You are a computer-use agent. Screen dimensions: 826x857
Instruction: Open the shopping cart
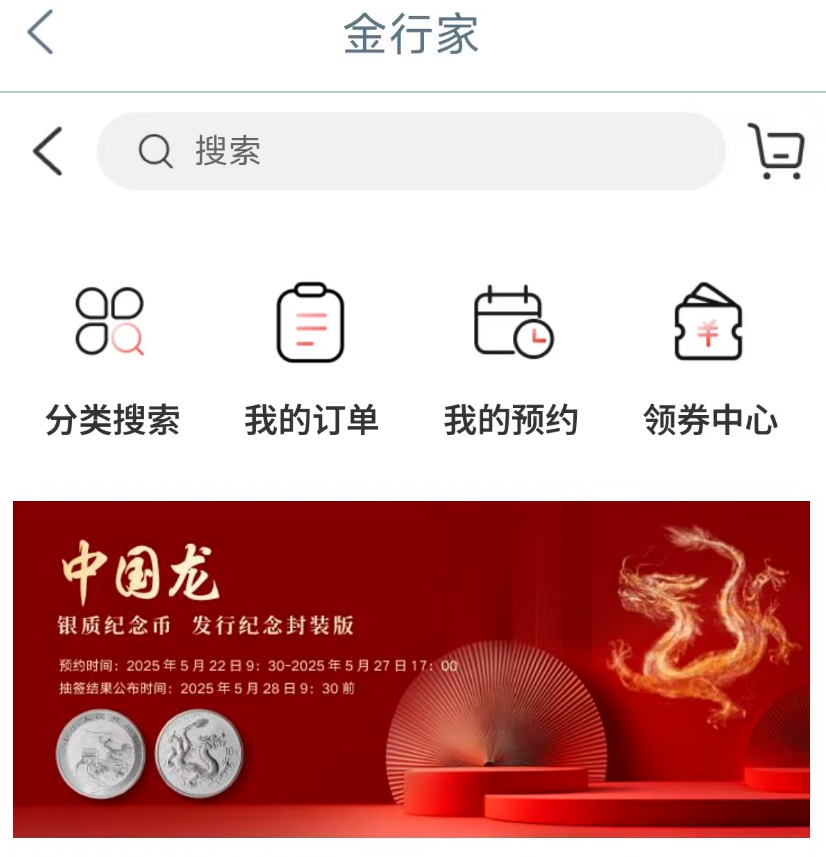[x=775, y=150]
